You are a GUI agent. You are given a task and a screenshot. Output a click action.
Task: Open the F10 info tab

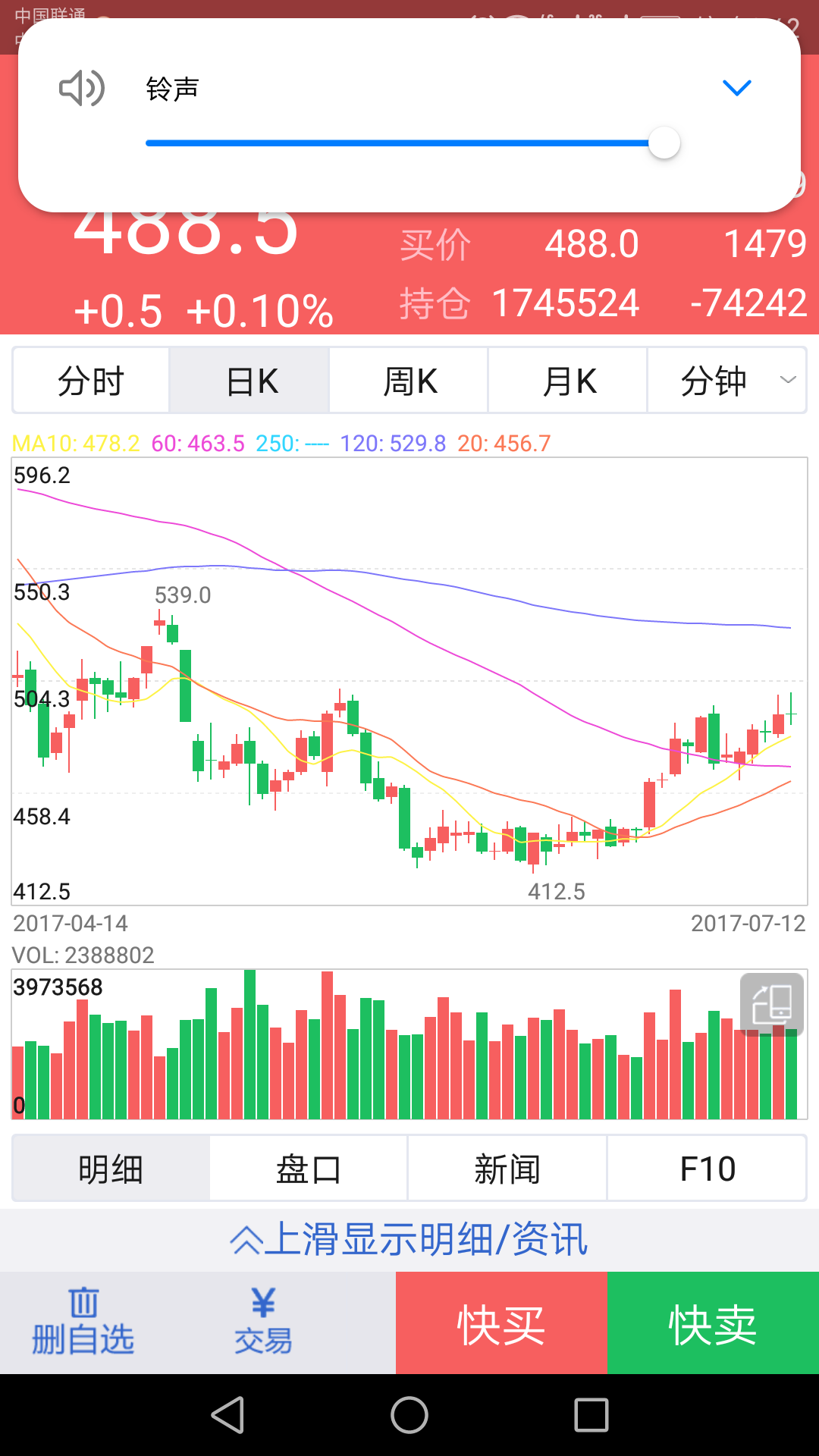pyautogui.click(x=707, y=1169)
